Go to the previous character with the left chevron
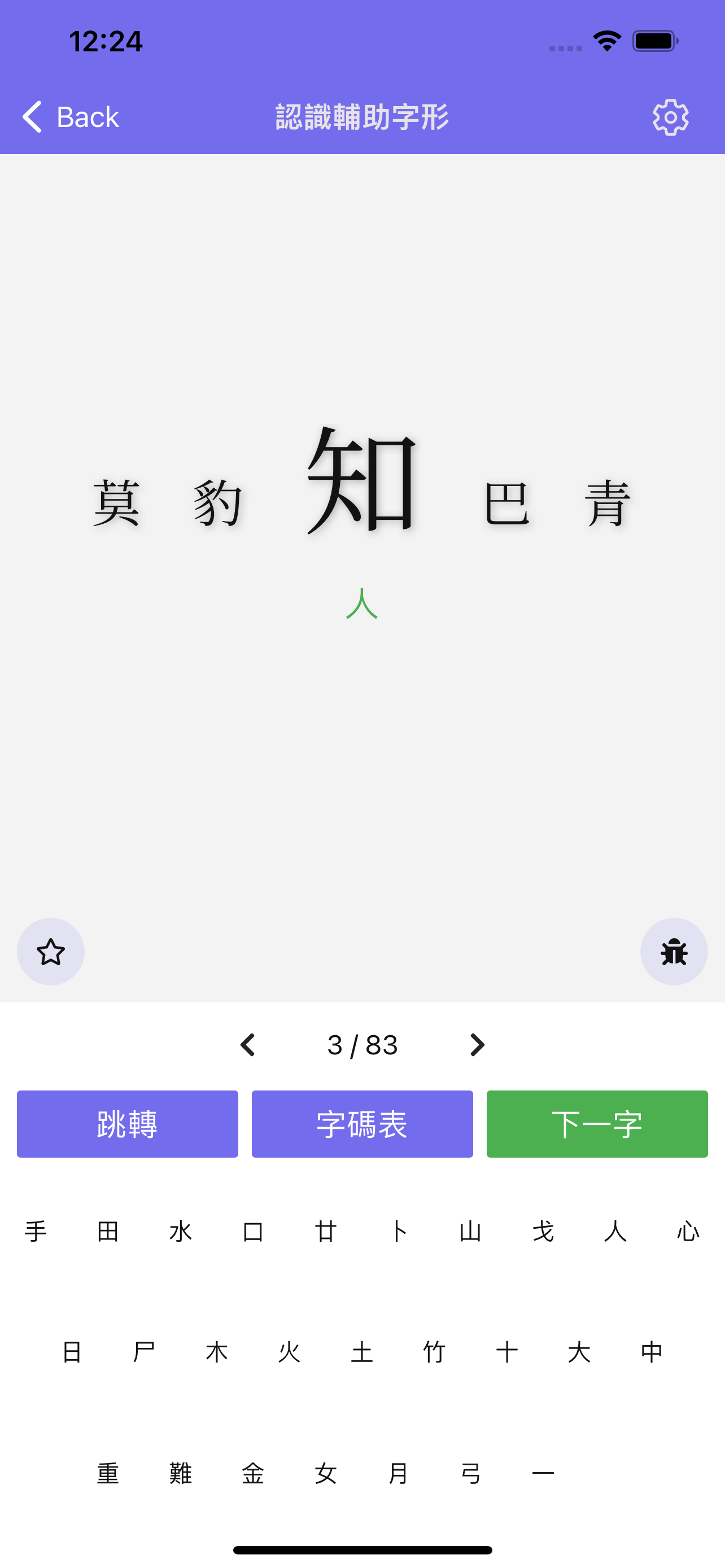725x1568 pixels. click(x=248, y=1045)
